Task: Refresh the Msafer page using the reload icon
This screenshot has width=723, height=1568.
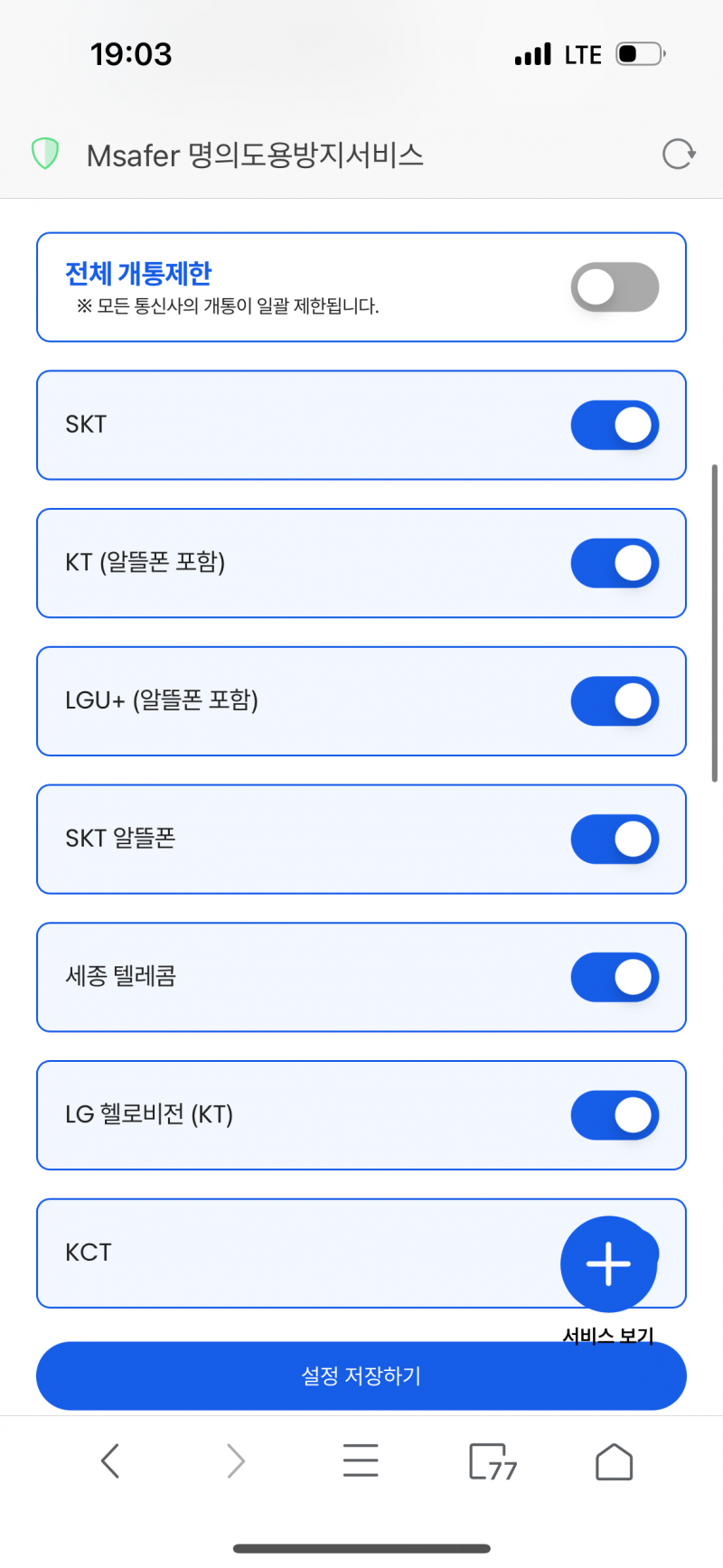Action: pyautogui.click(x=678, y=154)
